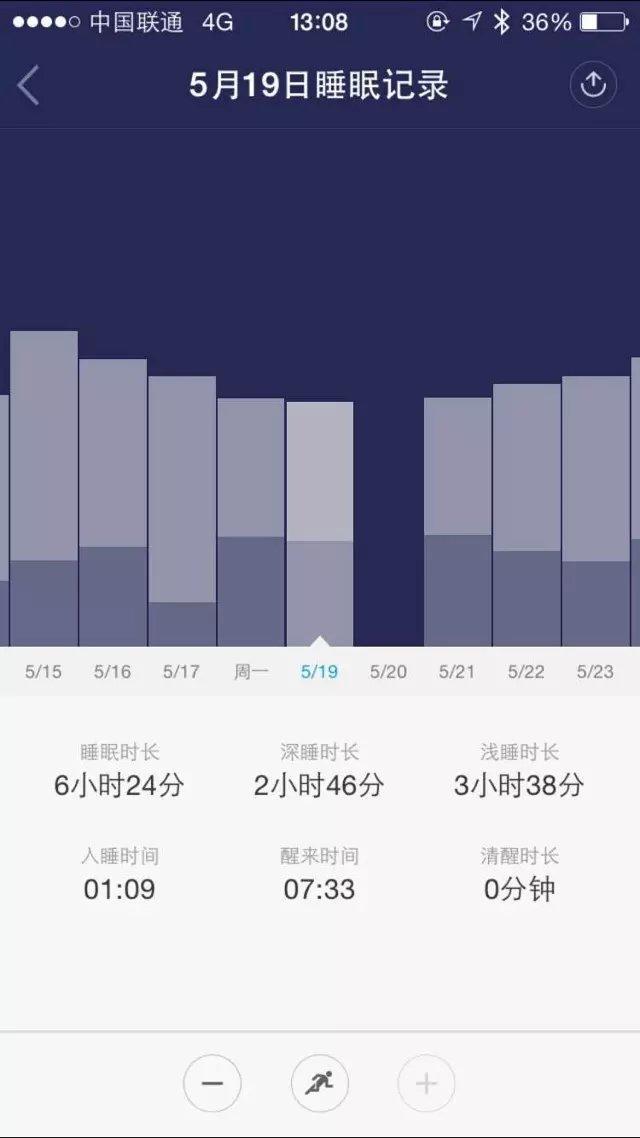Tap the plus zoom button
The height and width of the screenshot is (1138, 640).
426,1084
